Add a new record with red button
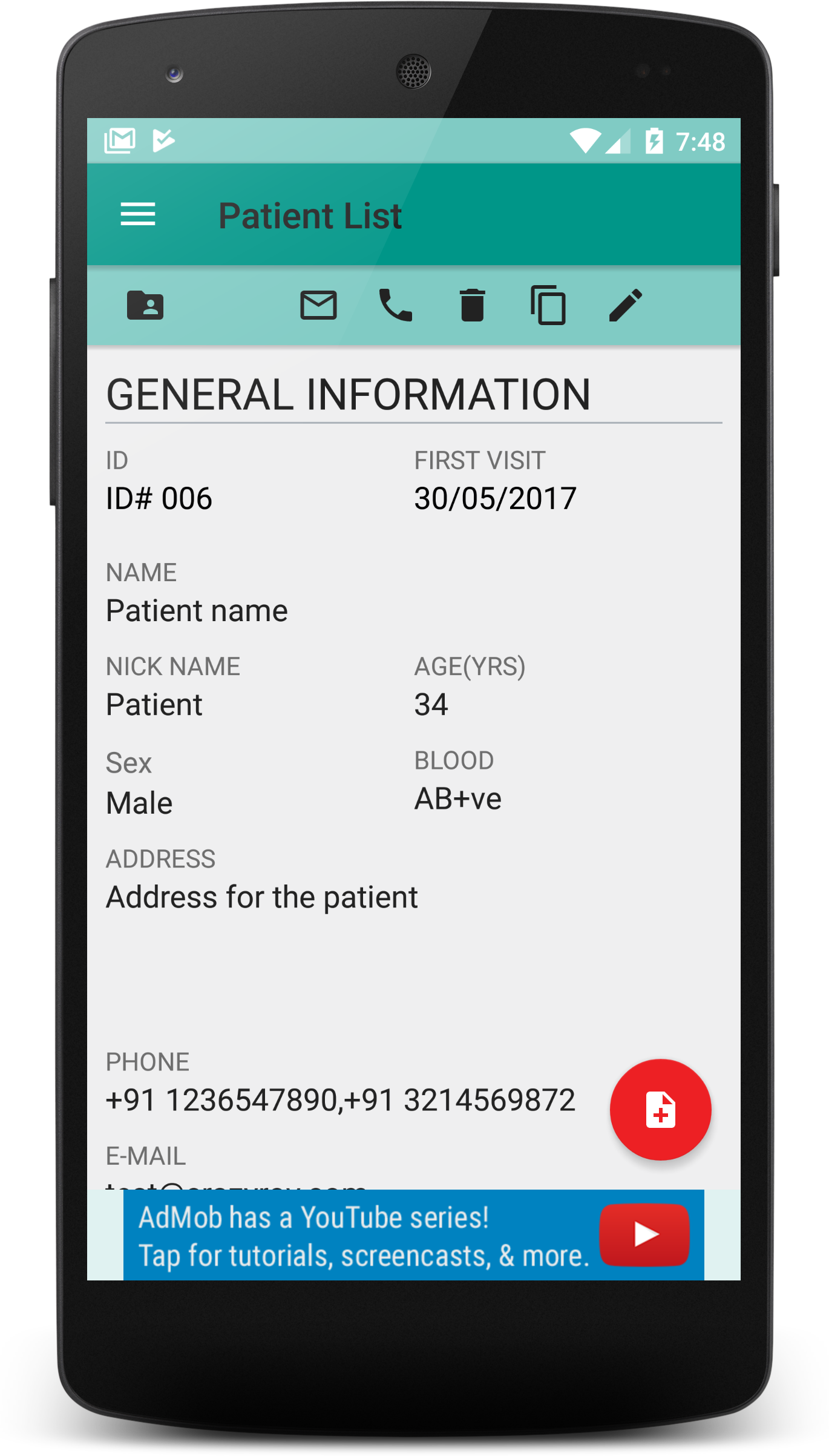829x1456 pixels. pyautogui.click(x=661, y=1110)
